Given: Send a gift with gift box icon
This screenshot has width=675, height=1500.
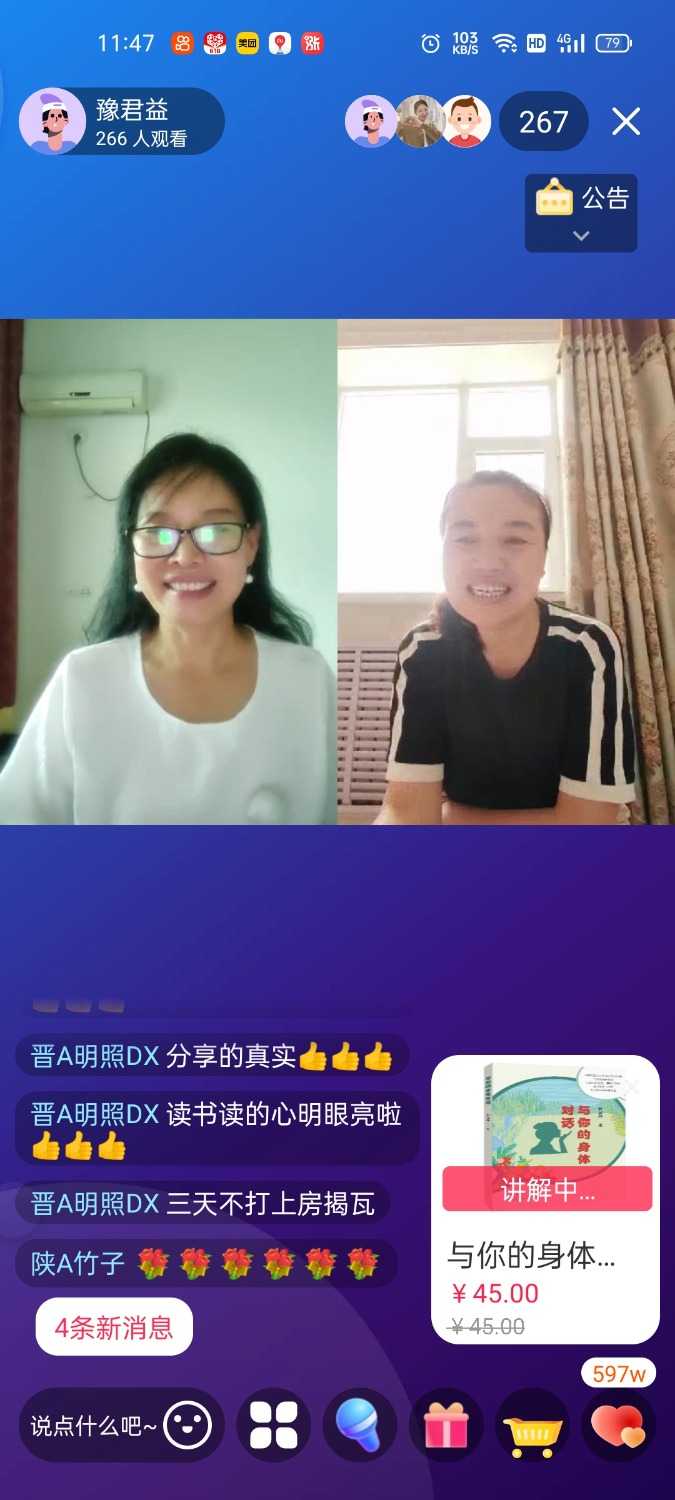Looking at the screenshot, I should [x=446, y=1425].
